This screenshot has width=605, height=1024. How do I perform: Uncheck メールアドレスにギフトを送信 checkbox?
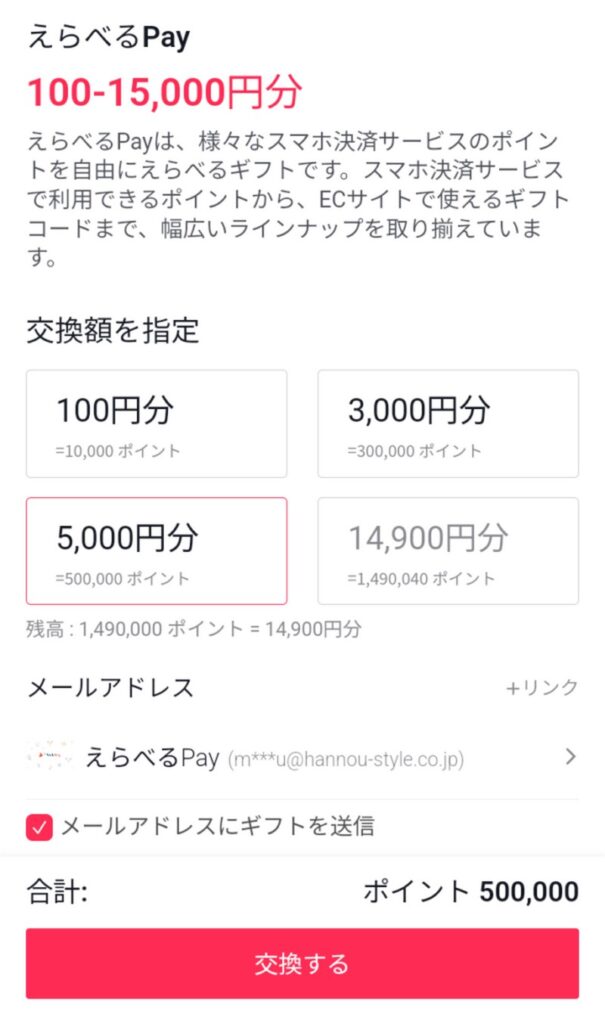[39, 827]
